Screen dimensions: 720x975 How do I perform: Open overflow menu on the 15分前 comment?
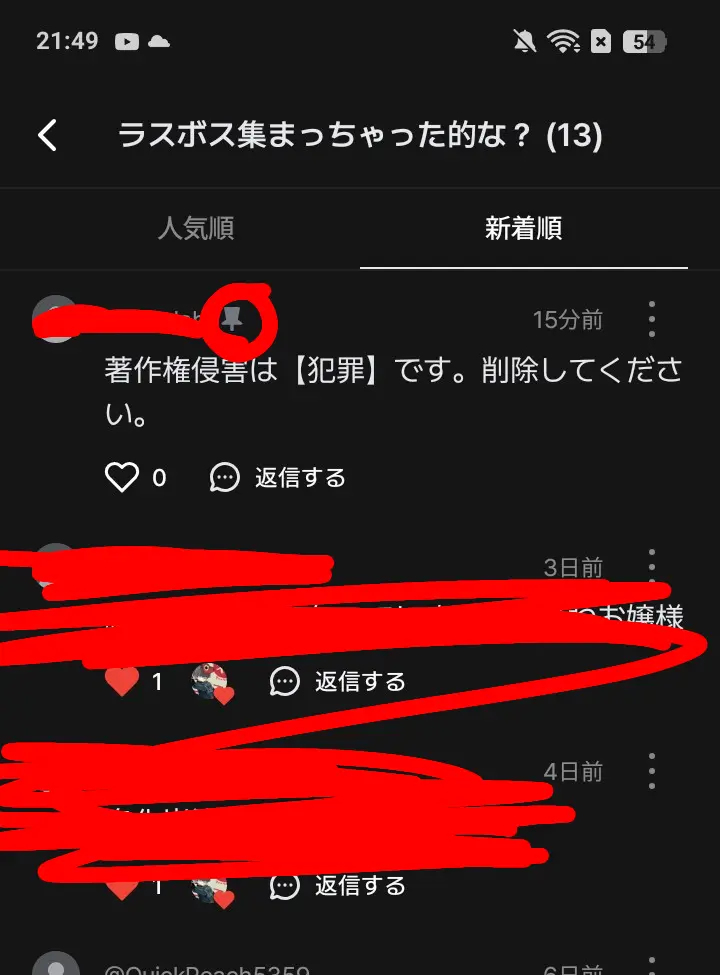tap(652, 319)
